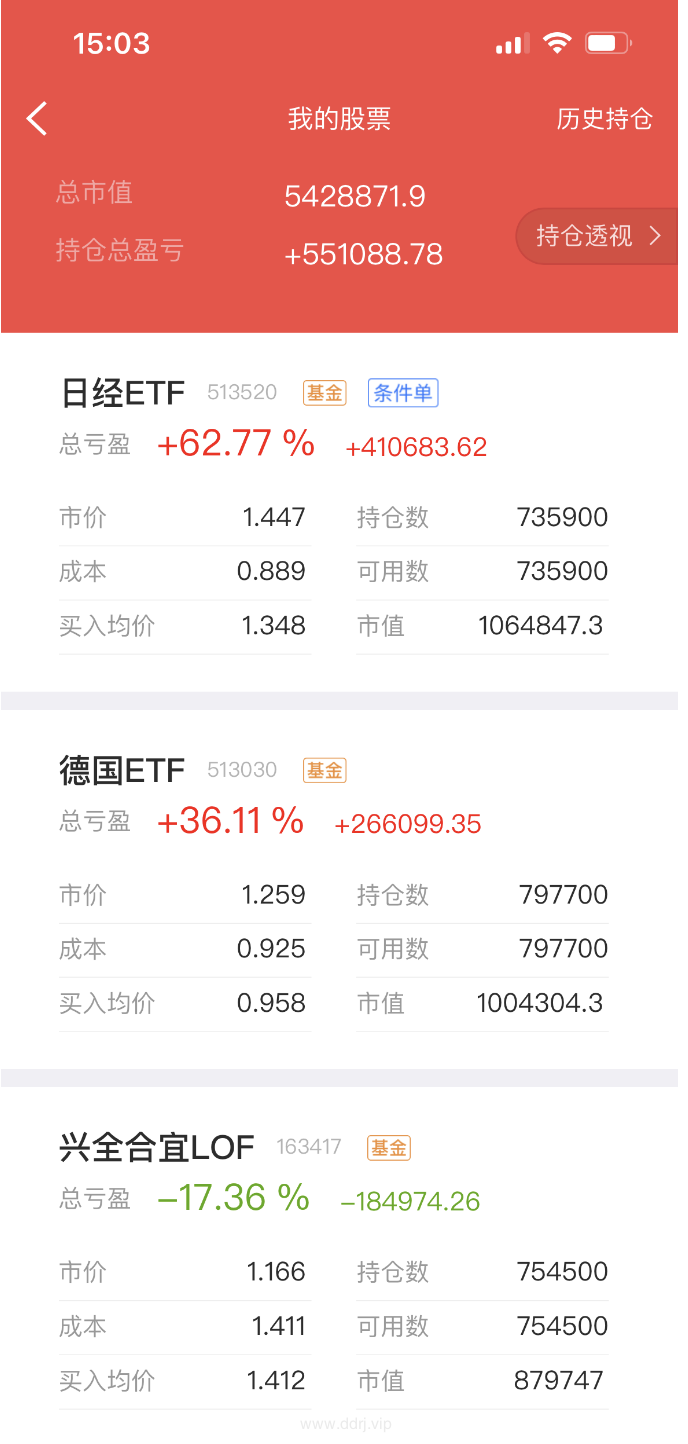Viewport: 688px width, 1444px height.
Task: Open the 日经ETF holding card
Action: click(x=339, y=512)
